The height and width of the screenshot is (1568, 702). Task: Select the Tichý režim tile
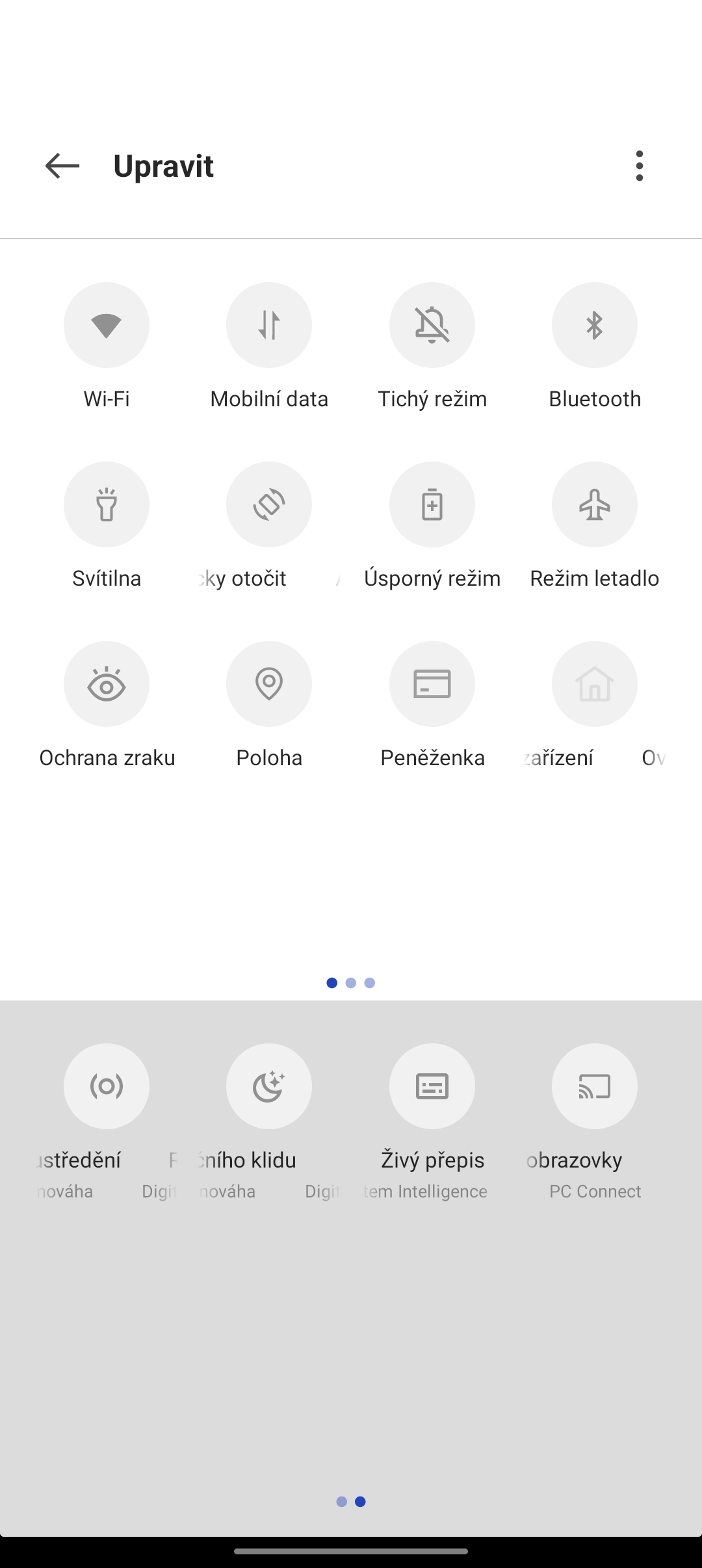coord(432,325)
